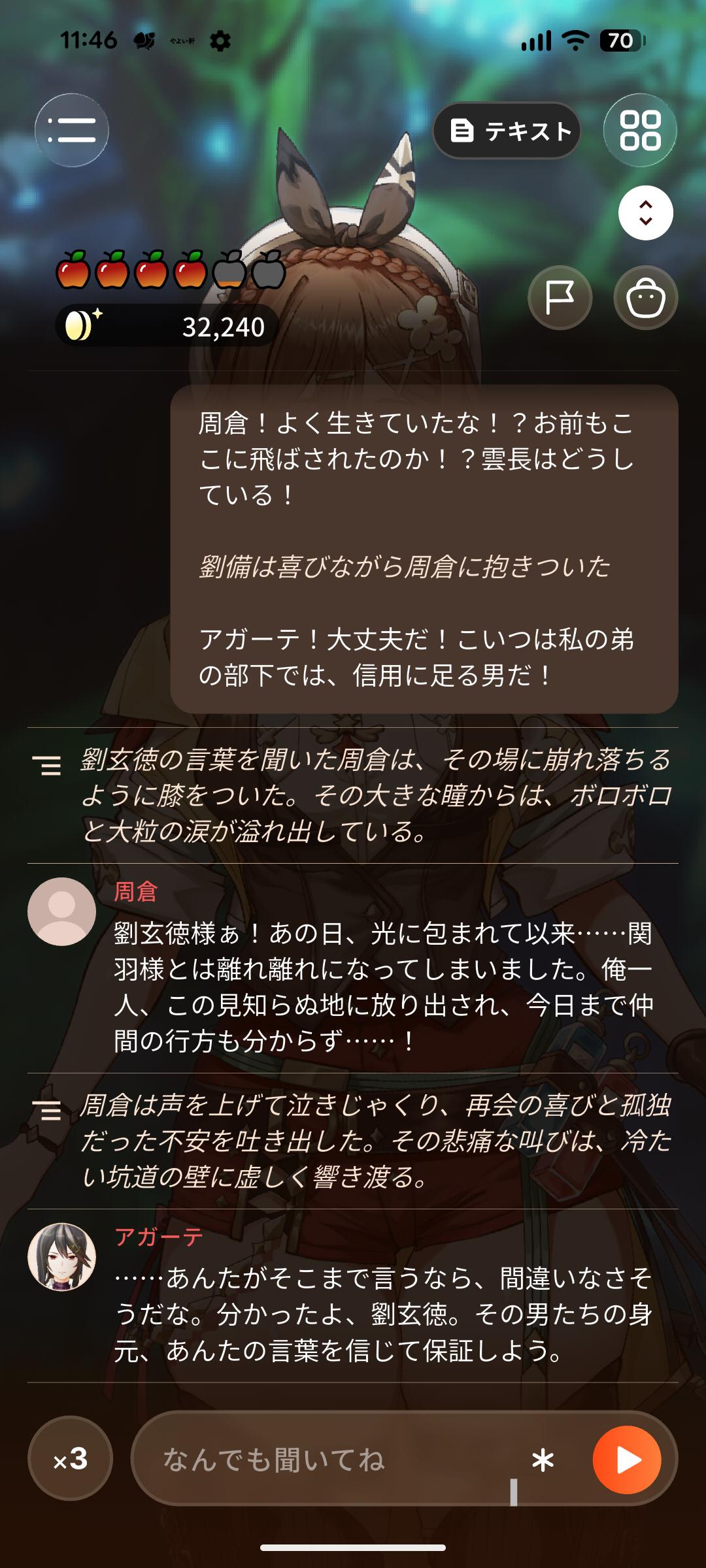This screenshot has width=706, height=1568.
Task: Open the shopping bag icon
Action: pos(646,298)
